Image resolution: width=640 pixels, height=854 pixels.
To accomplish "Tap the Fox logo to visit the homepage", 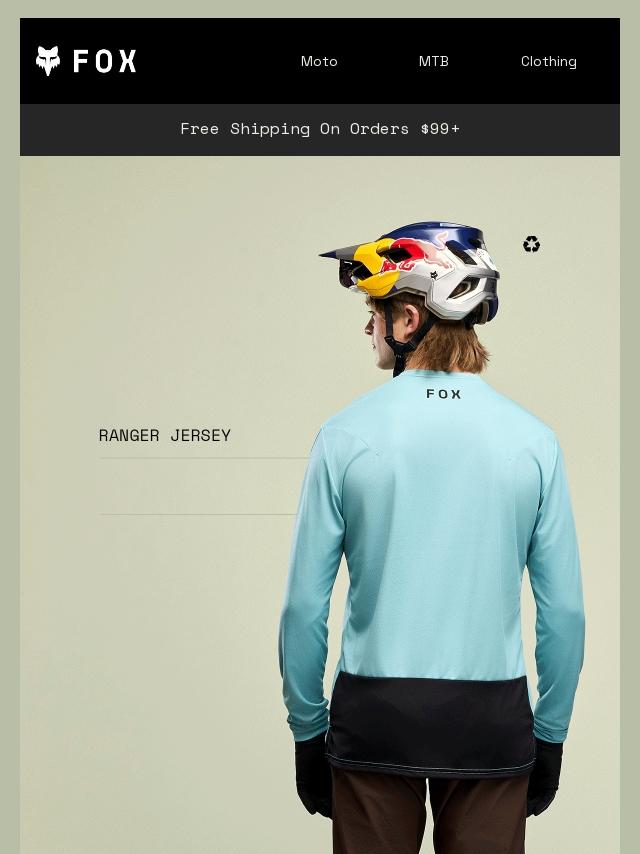I will coord(86,61).
